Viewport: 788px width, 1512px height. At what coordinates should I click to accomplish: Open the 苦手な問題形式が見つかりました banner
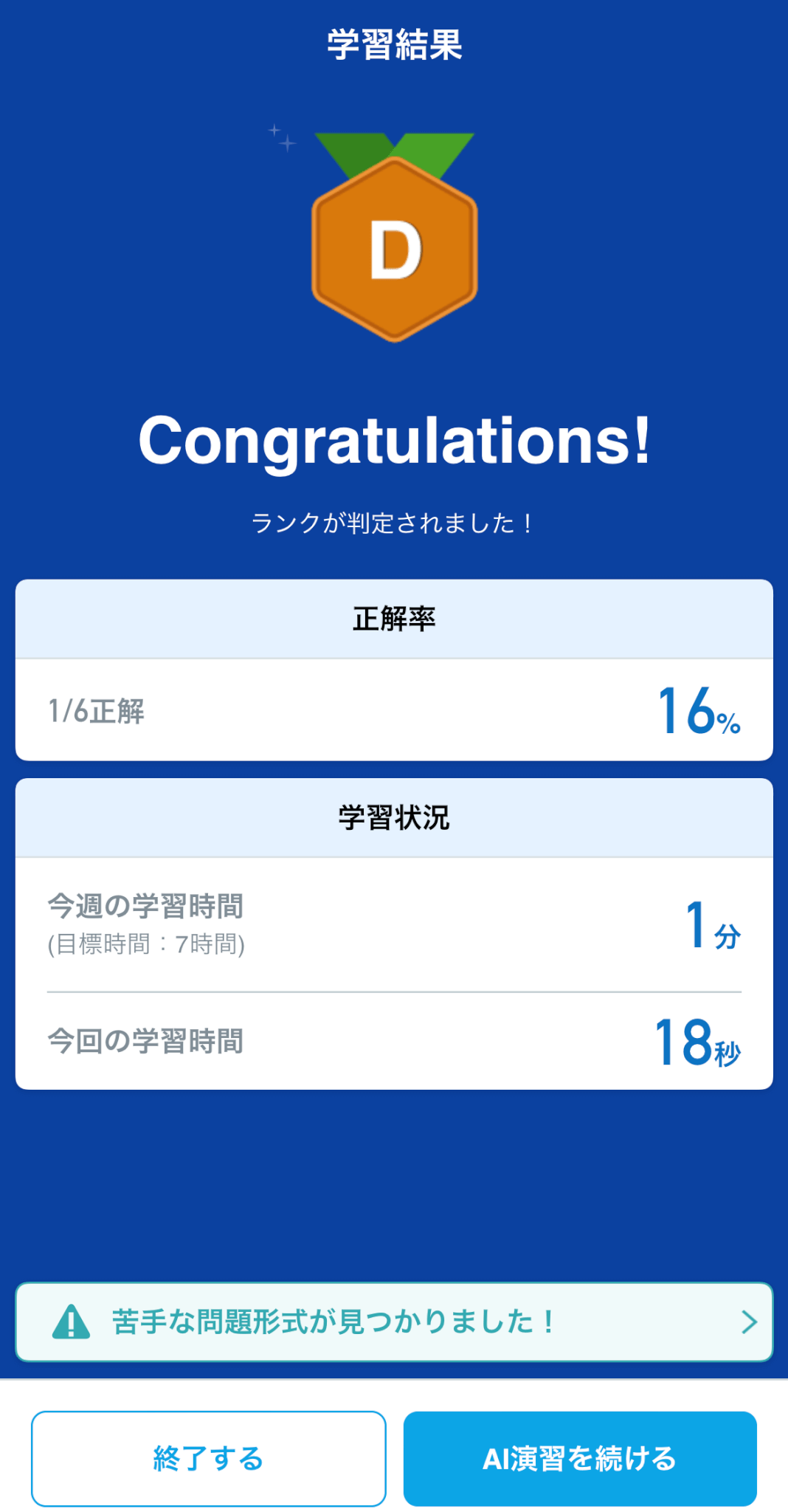(394, 1322)
